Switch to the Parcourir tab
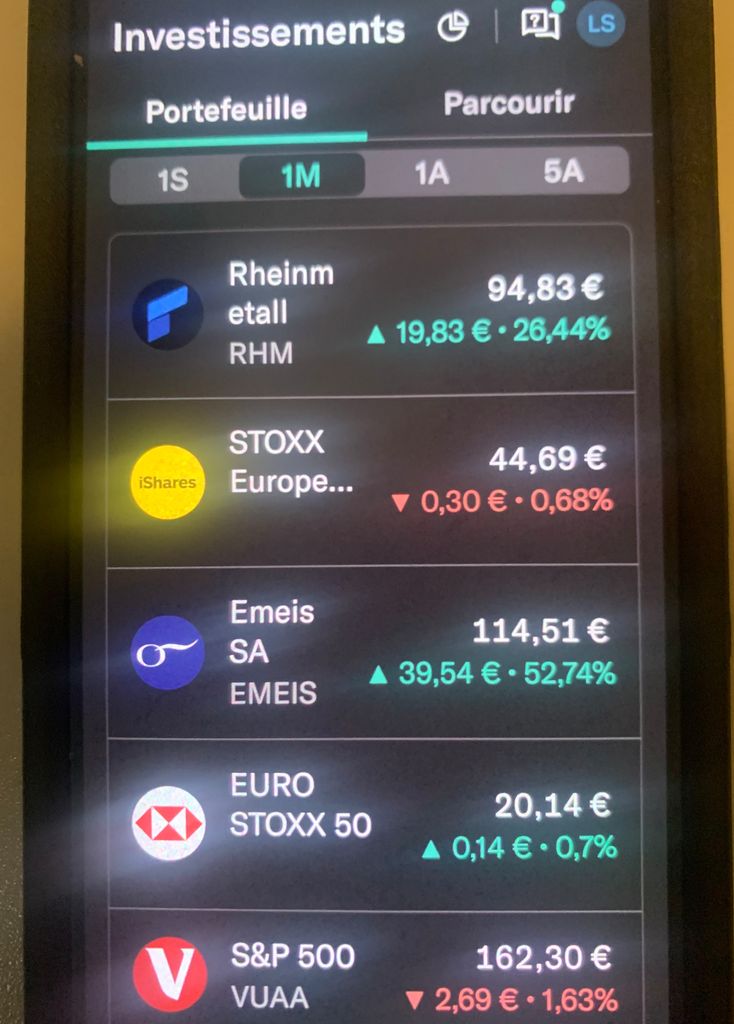734x1024 pixels. coord(509,104)
